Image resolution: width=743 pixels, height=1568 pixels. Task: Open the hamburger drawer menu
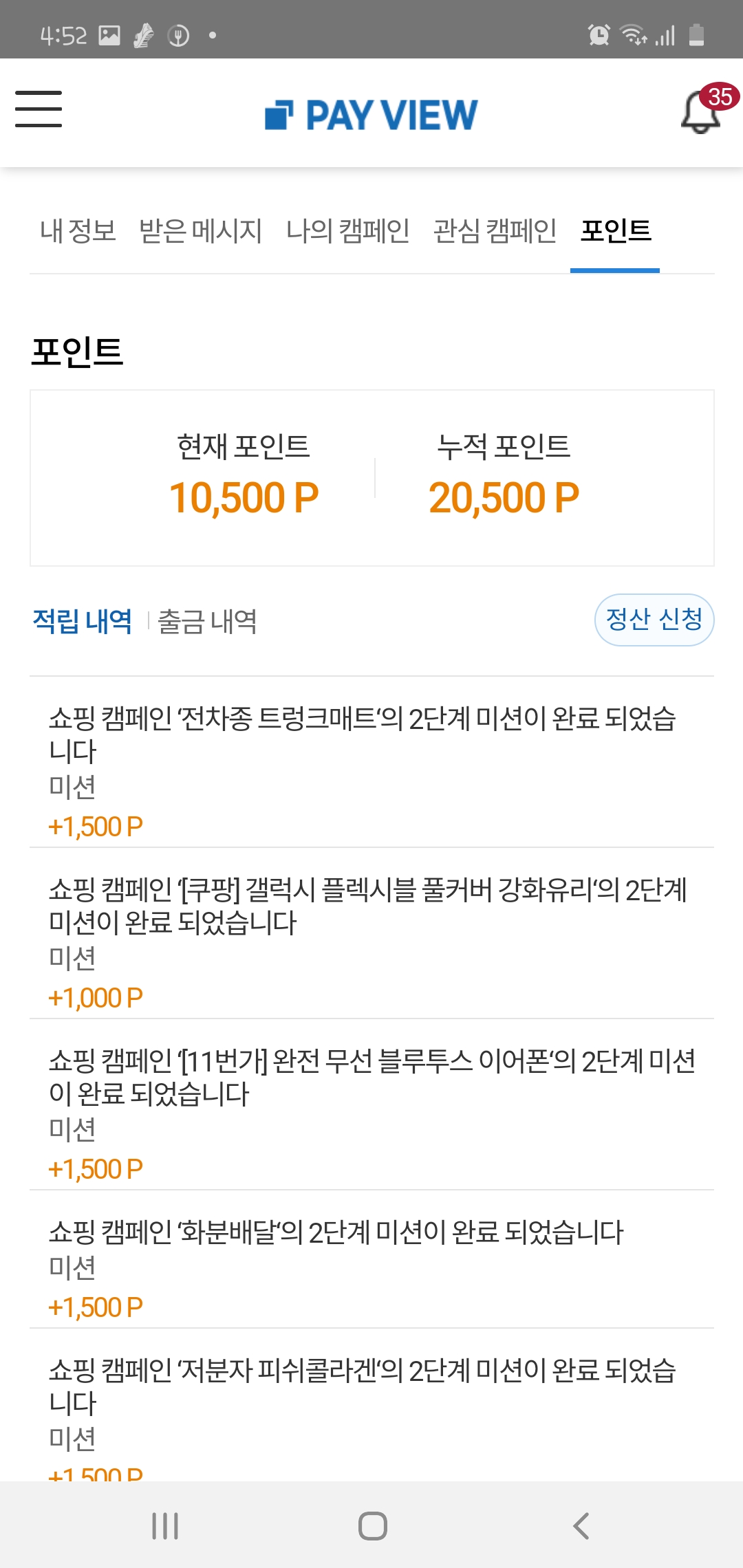click(x=39, y=109)
